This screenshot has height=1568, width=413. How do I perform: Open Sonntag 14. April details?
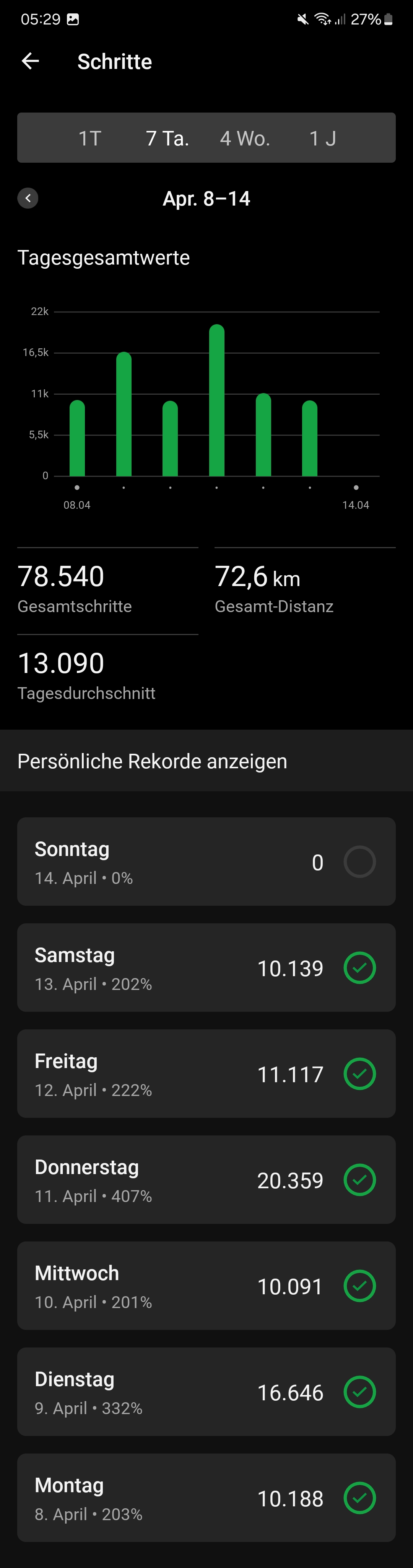click(206, 862)
